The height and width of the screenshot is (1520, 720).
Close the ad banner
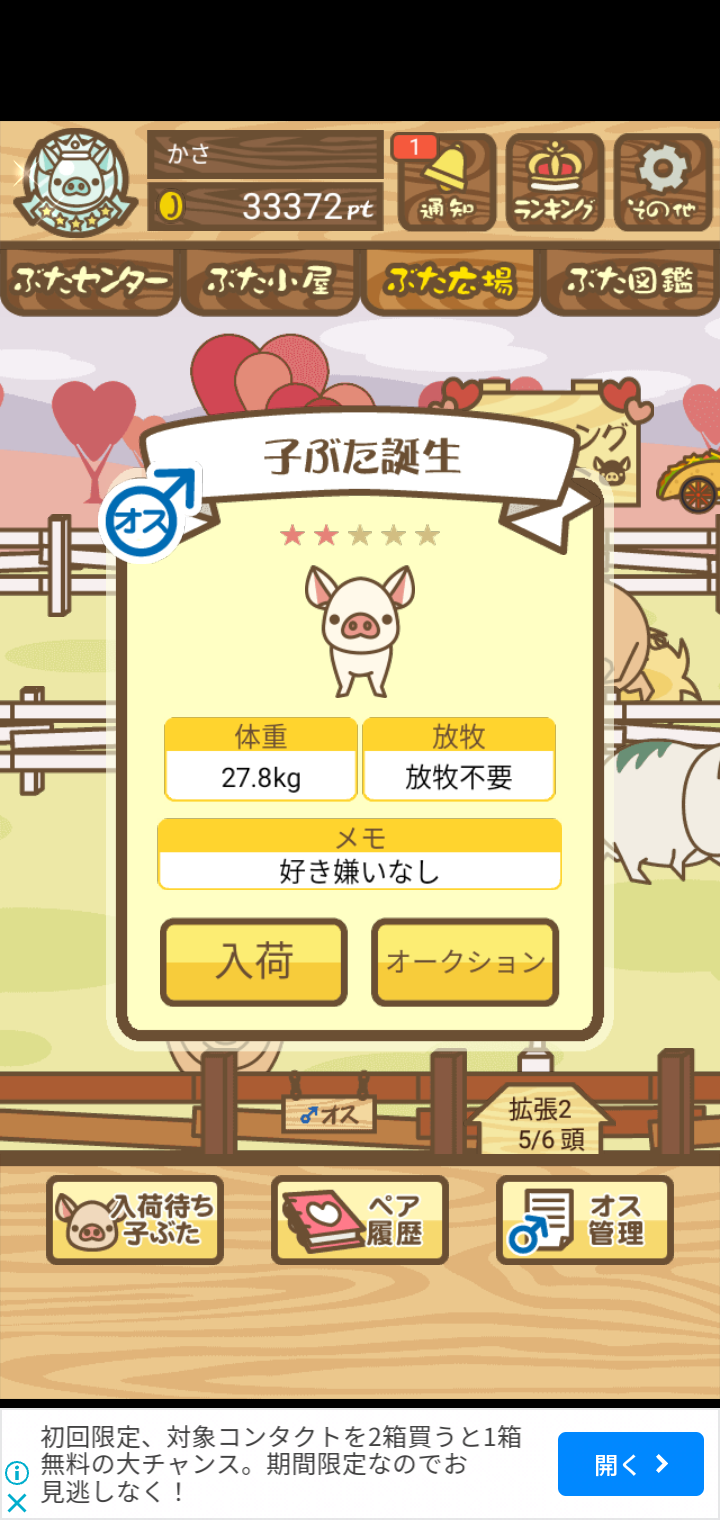click(x=17, y=1502)
